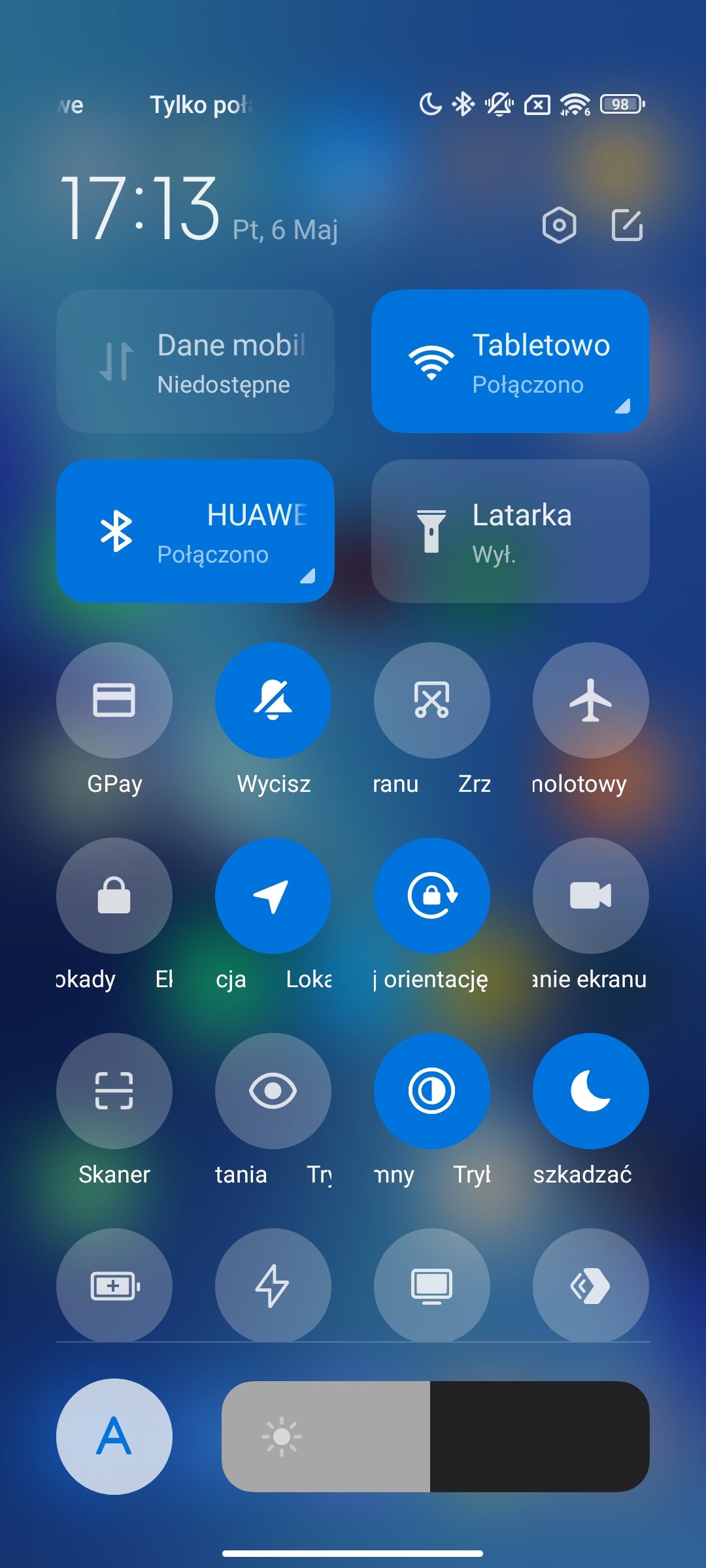Viewport: 706px width, 1568px height.
Task: Toggle the Dane mobilne tile
Action: pos(195,361)
